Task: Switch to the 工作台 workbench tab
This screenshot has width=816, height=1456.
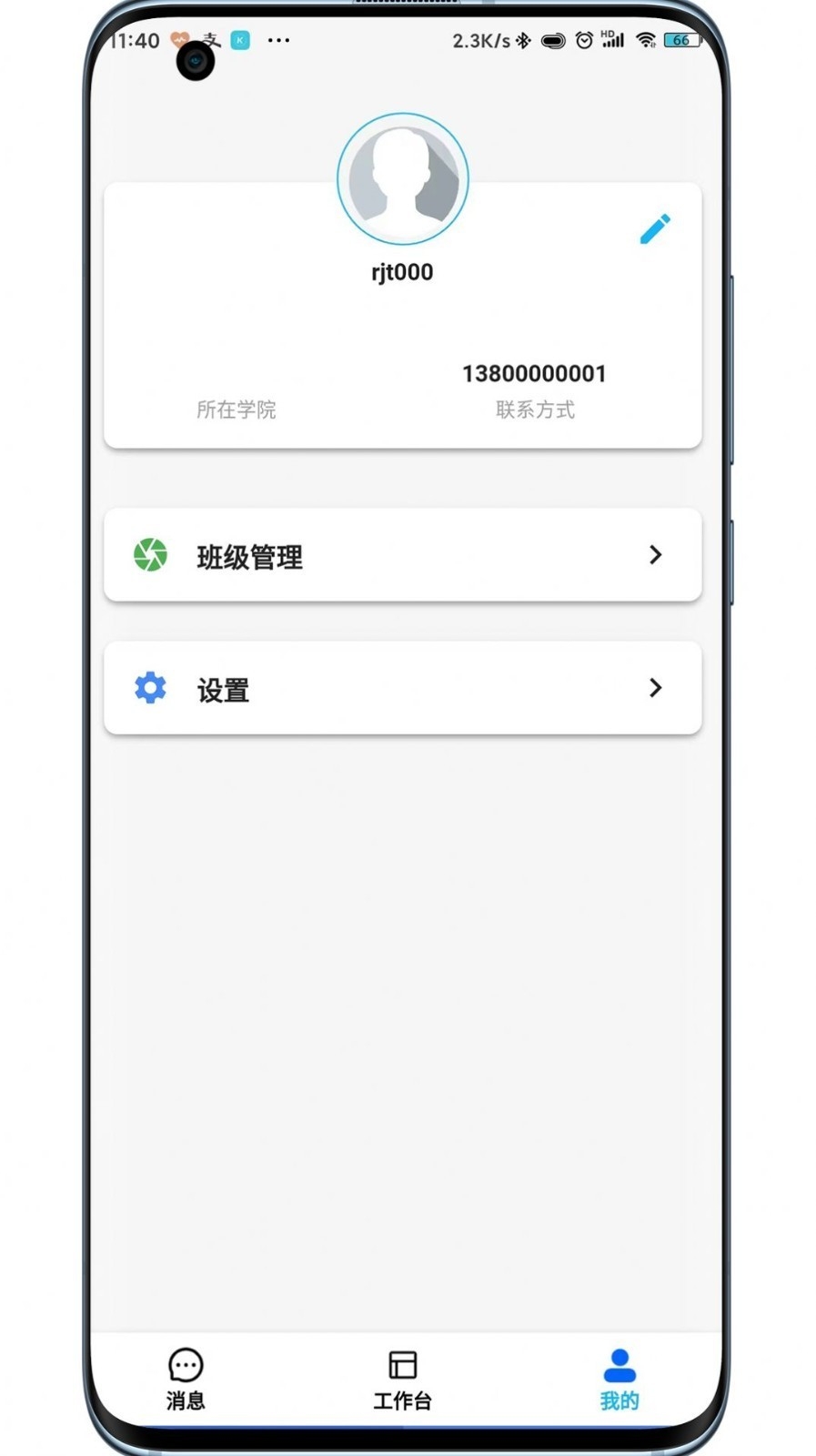Action: (402, 1379)
